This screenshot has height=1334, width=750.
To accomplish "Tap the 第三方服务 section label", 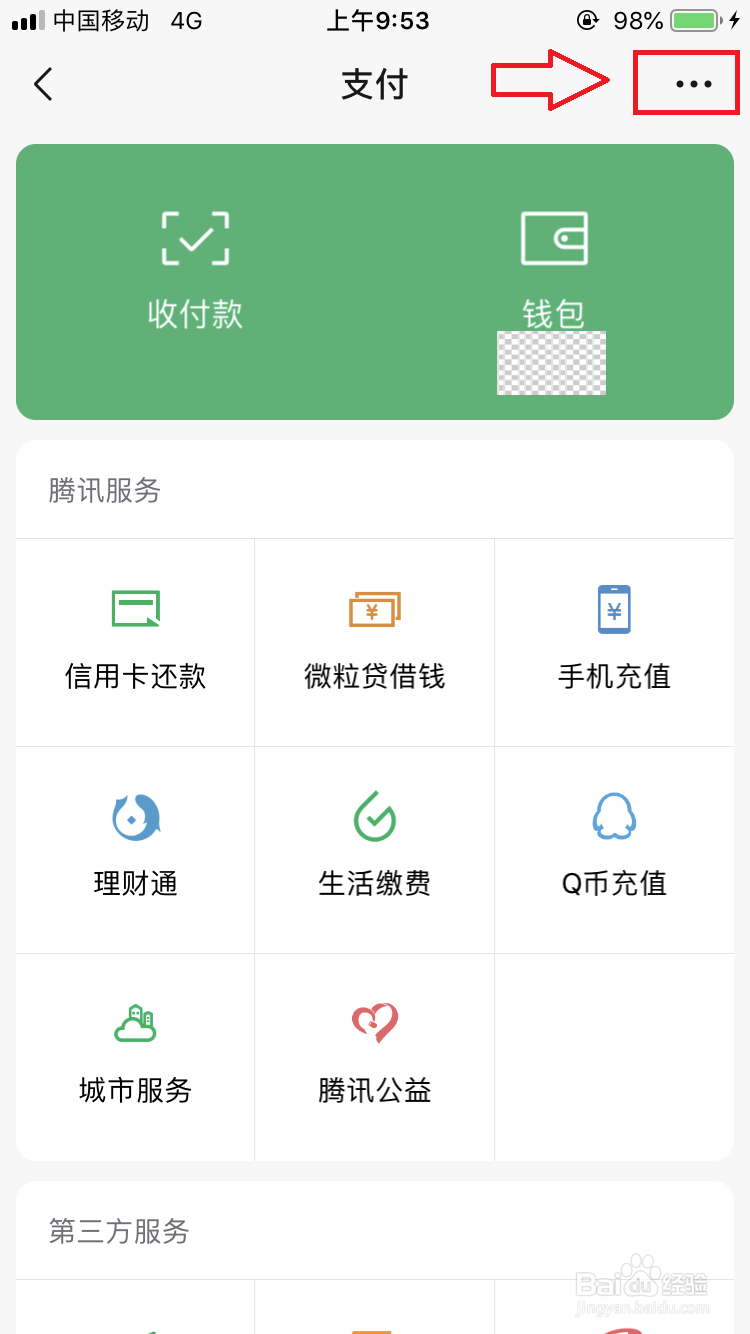I will (x=117, y=1232).
